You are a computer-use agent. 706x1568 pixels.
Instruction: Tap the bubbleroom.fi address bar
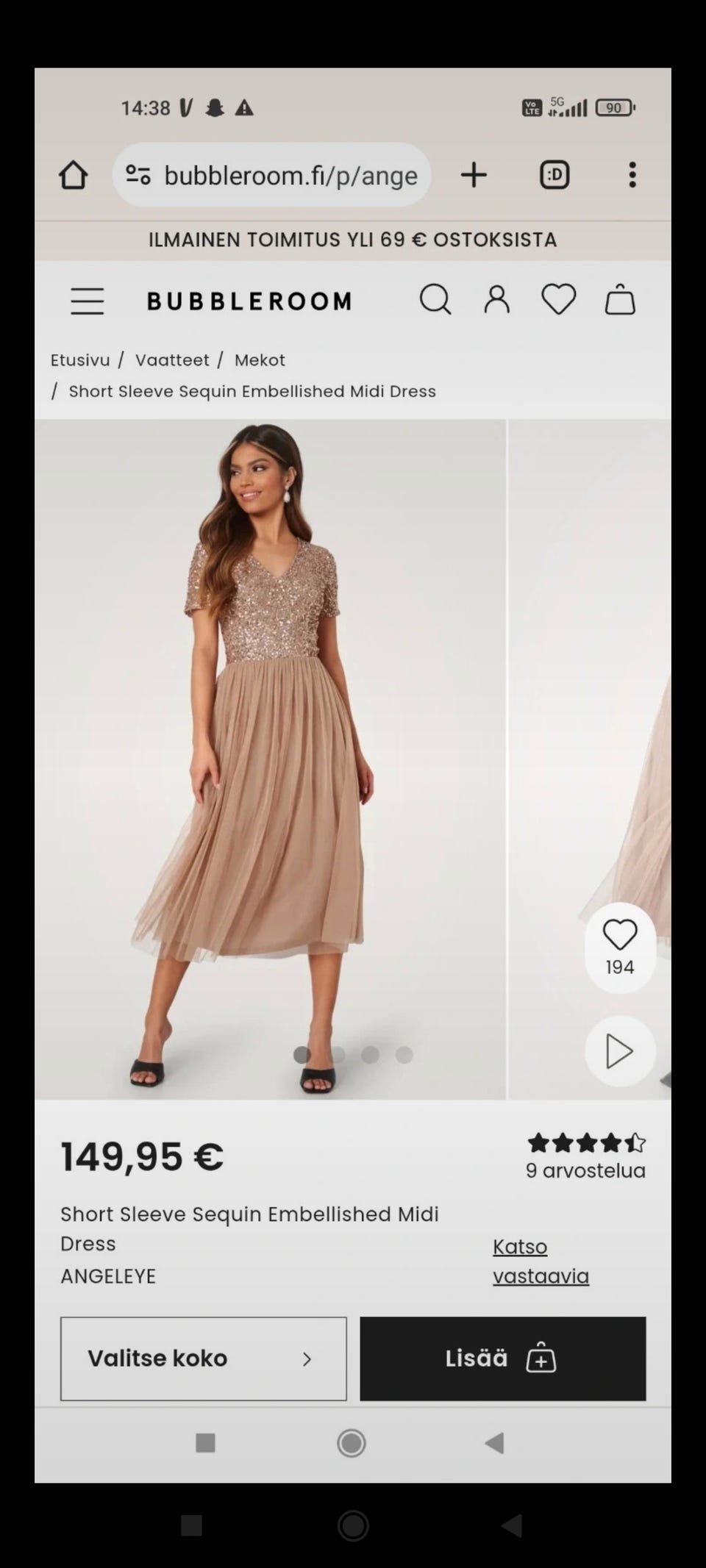271,175
